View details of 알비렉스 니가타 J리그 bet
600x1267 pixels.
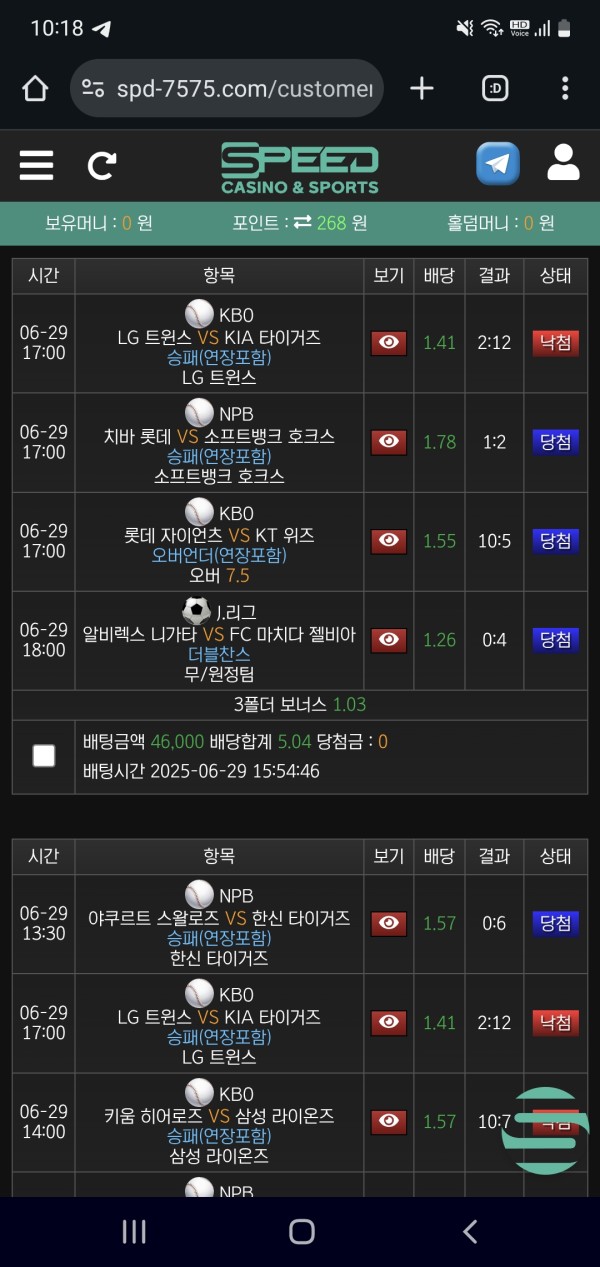[390, 640]
